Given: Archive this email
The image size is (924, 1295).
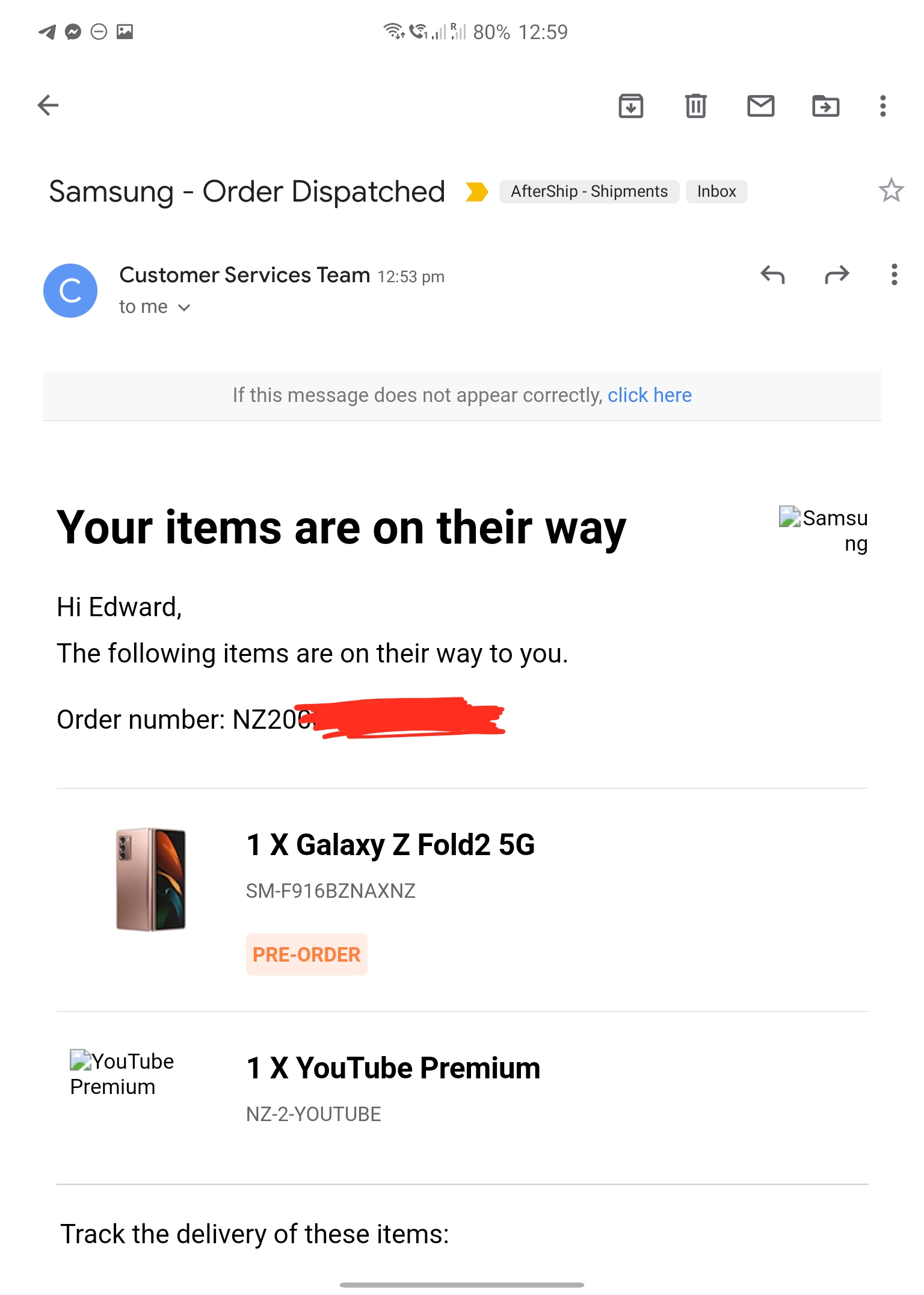Looking at the screenshot, I should (x=630, y=106).
